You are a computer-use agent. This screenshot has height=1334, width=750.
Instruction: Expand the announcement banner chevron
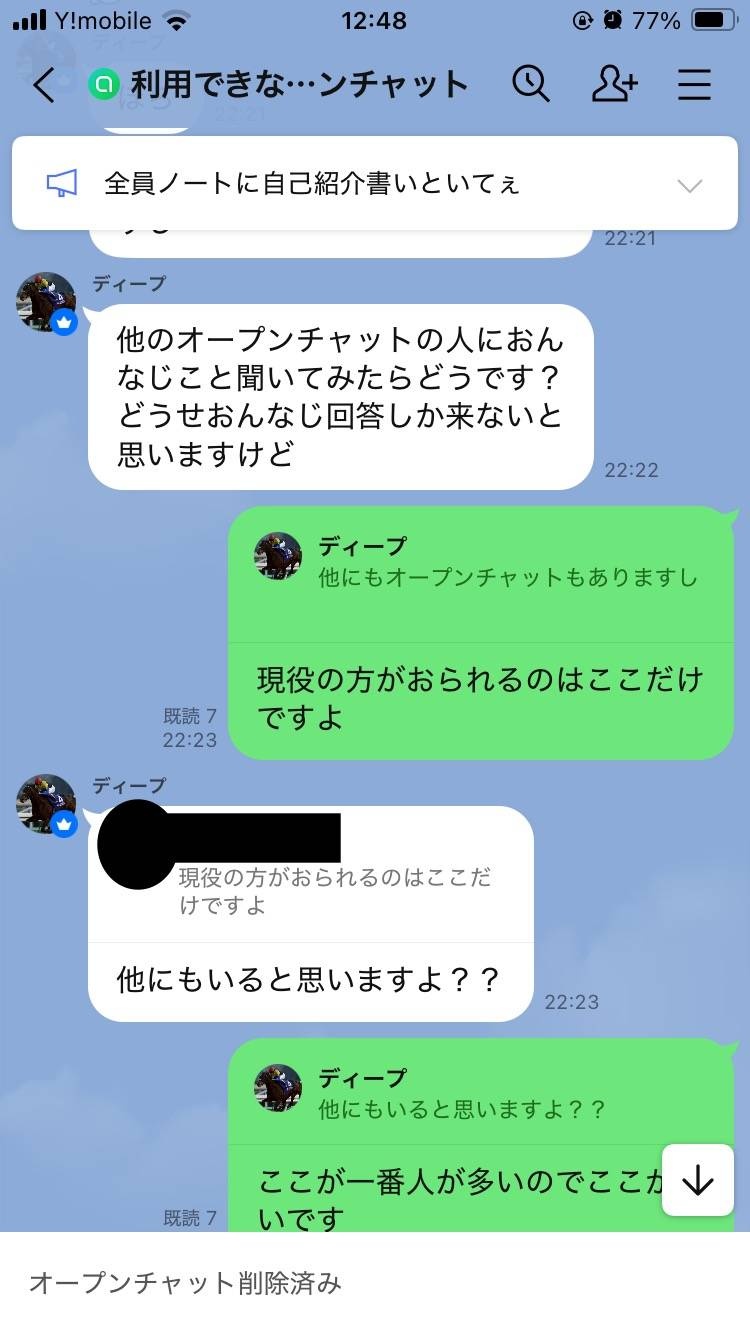[x=690, y=185]
